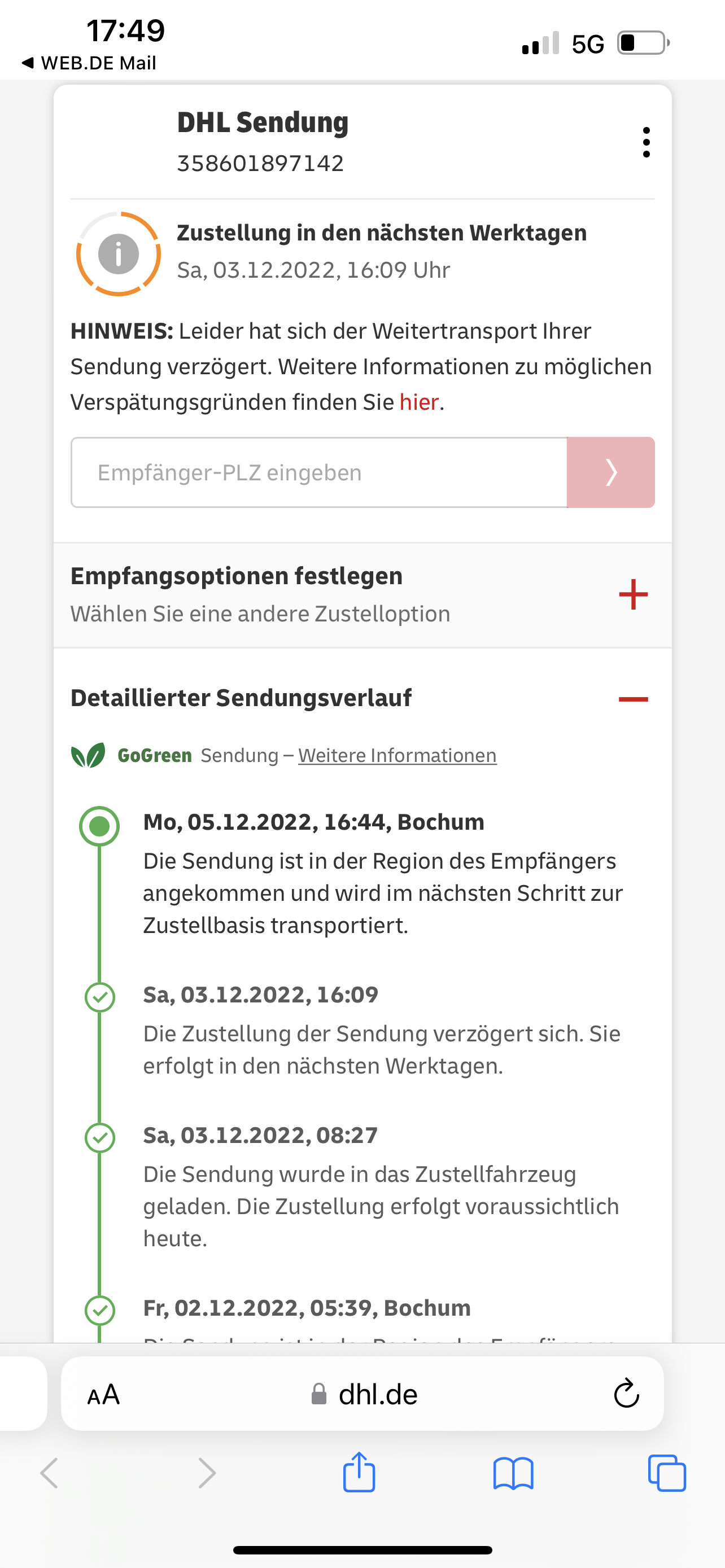
Task: Show all open Safari tabs
Action: [x=667, y=1473]
